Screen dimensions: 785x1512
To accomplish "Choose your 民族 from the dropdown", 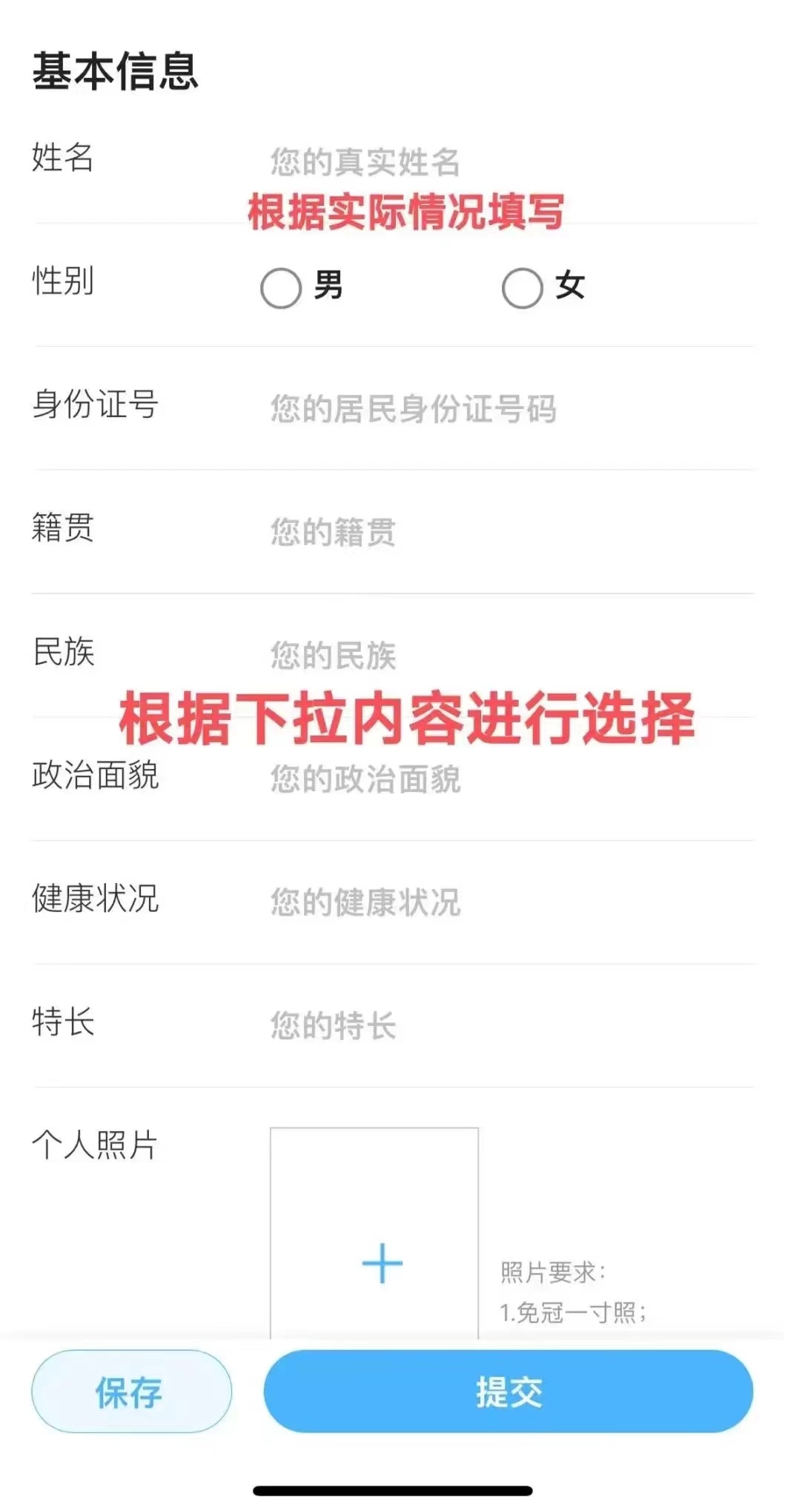I will pos(445,655).
